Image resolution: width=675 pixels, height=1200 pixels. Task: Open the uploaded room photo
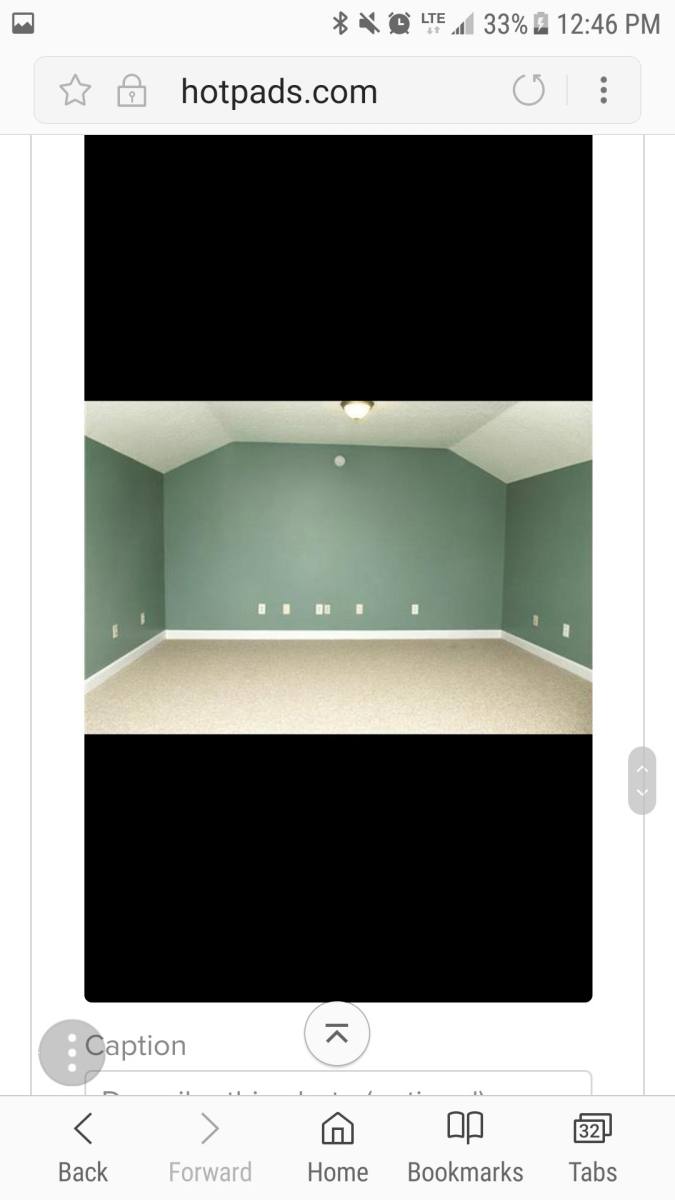(338, 568)
